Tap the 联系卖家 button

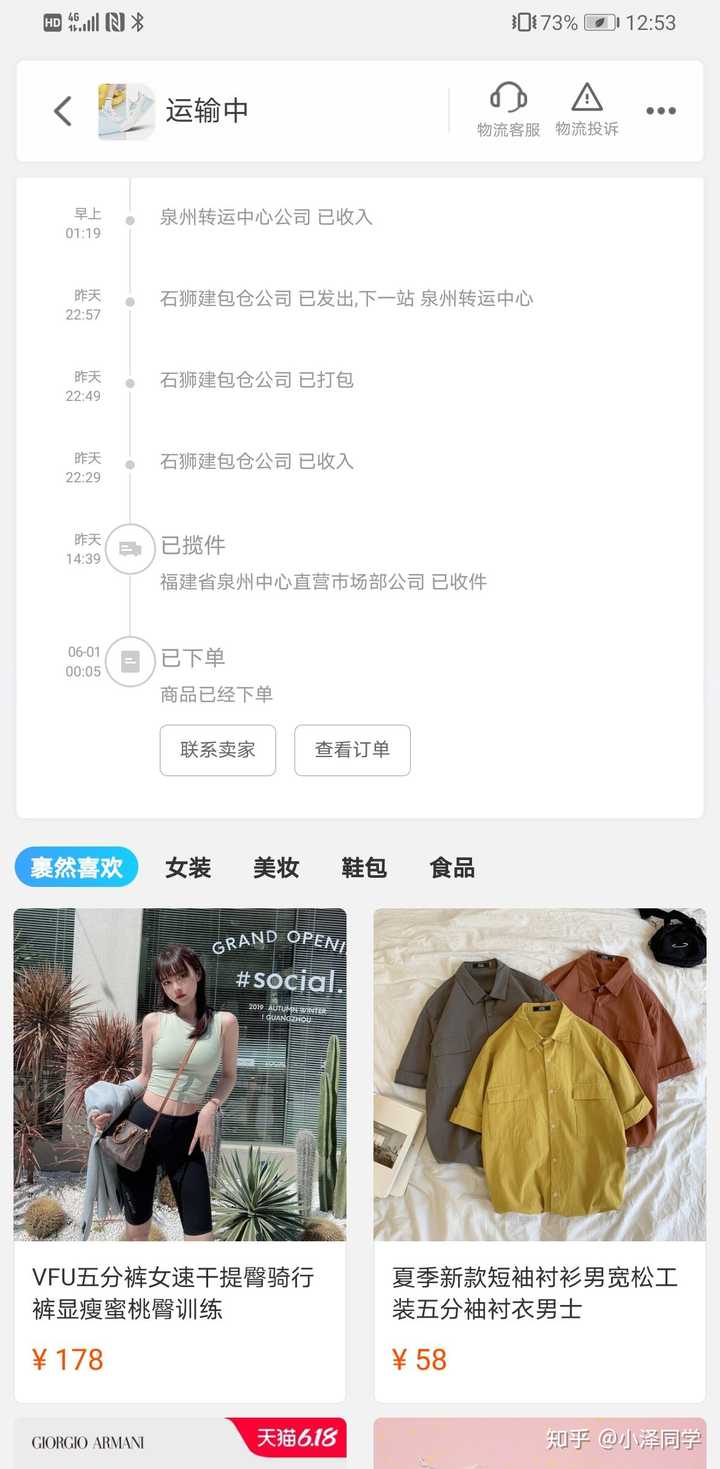click(x=217, y=750)
